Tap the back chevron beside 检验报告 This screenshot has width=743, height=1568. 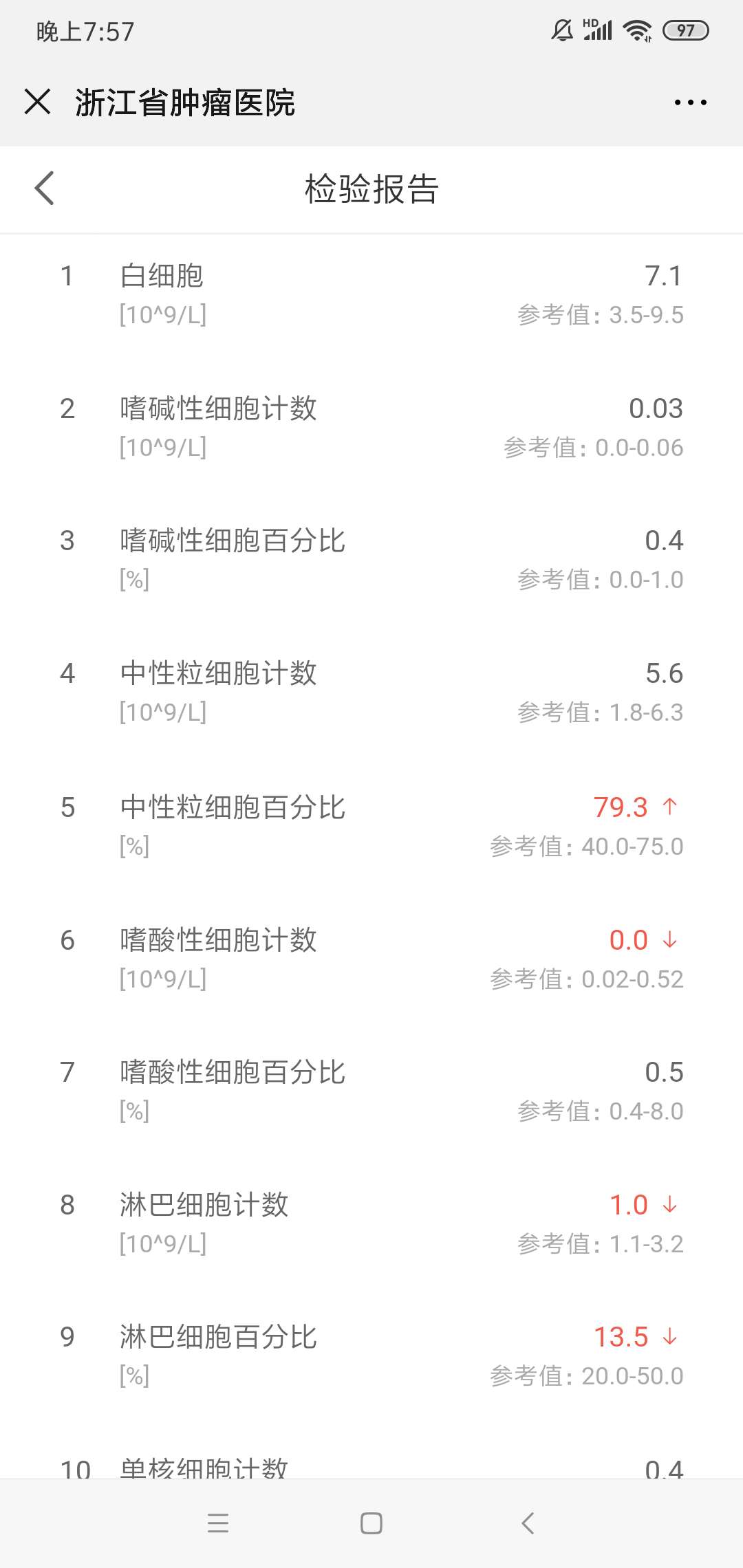(x=44, y=188)
